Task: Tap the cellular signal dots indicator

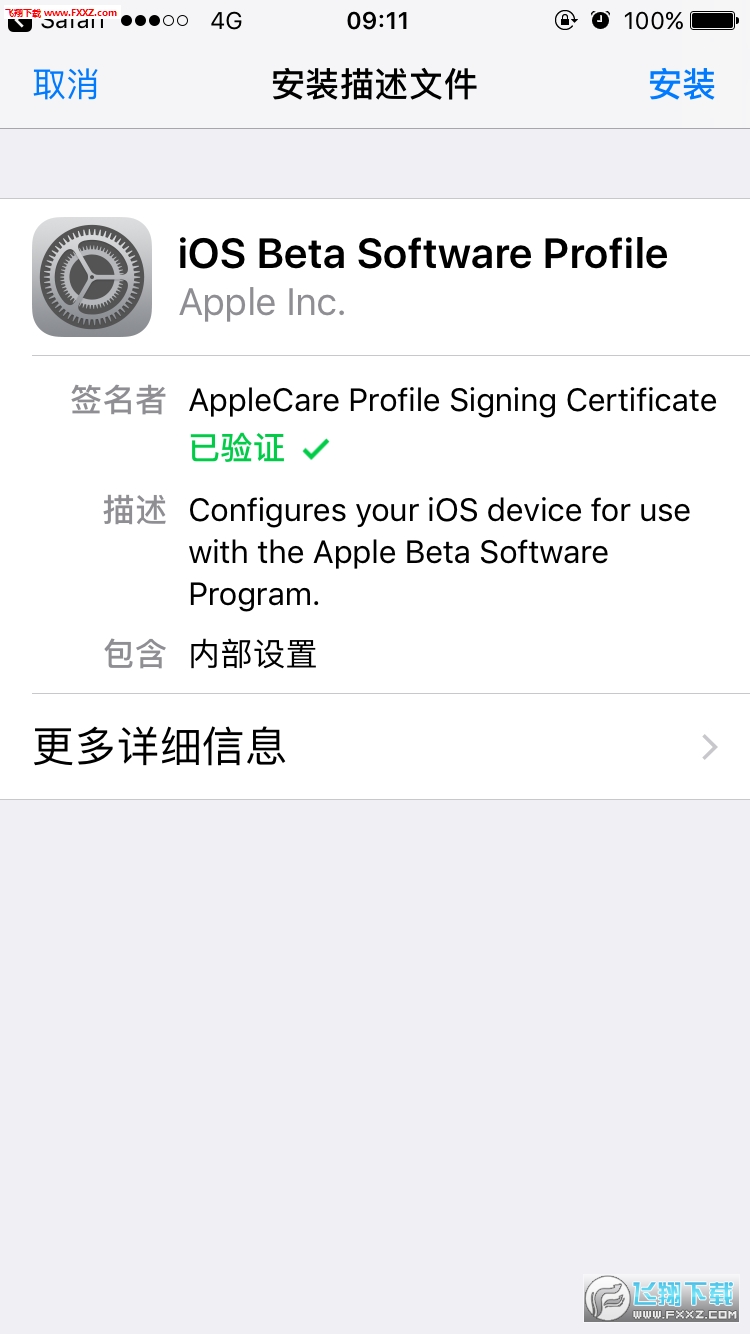Action: (x=153, y=20)
